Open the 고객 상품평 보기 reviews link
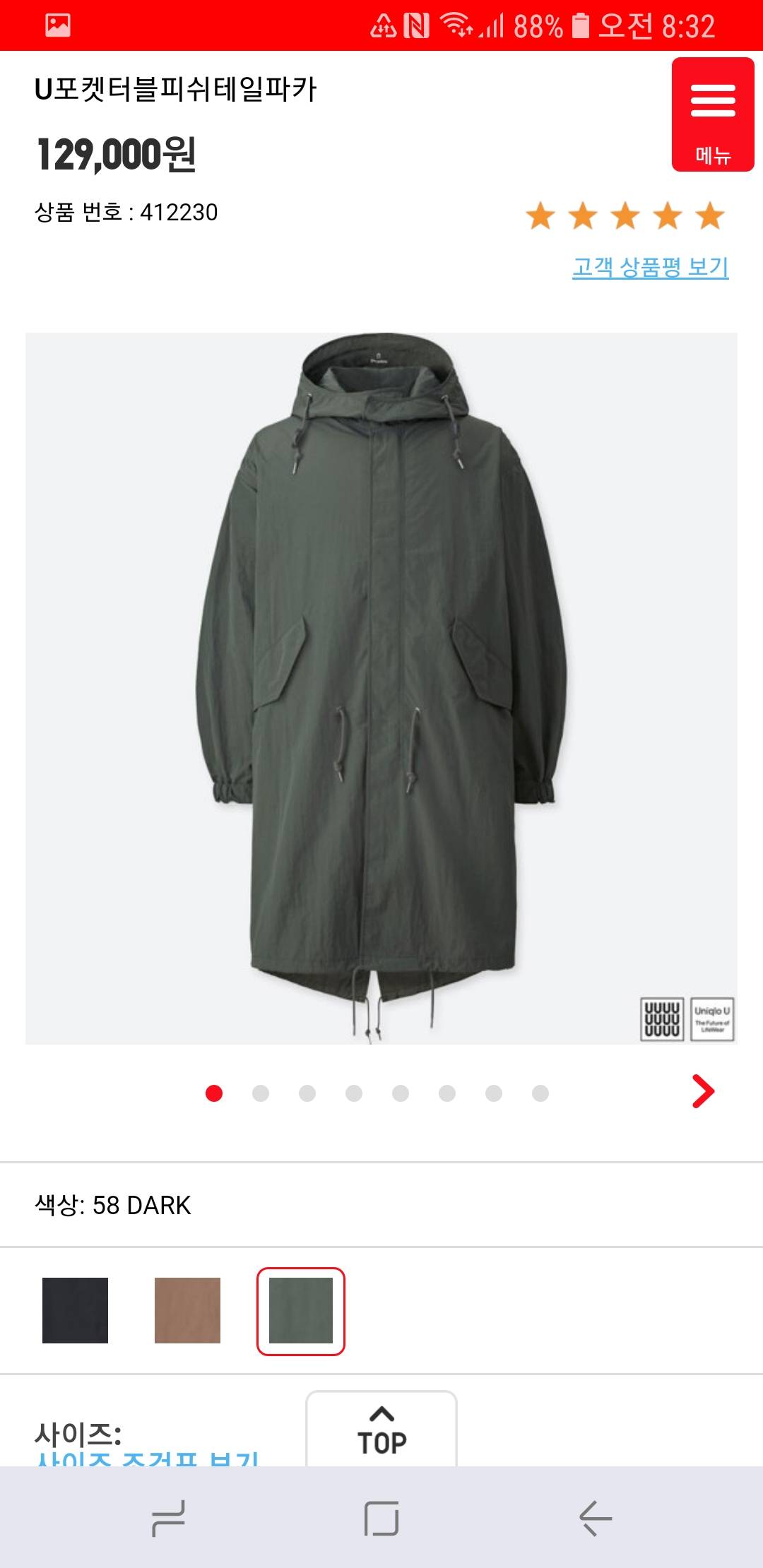The image size is (763, 1568). (650, 268)
